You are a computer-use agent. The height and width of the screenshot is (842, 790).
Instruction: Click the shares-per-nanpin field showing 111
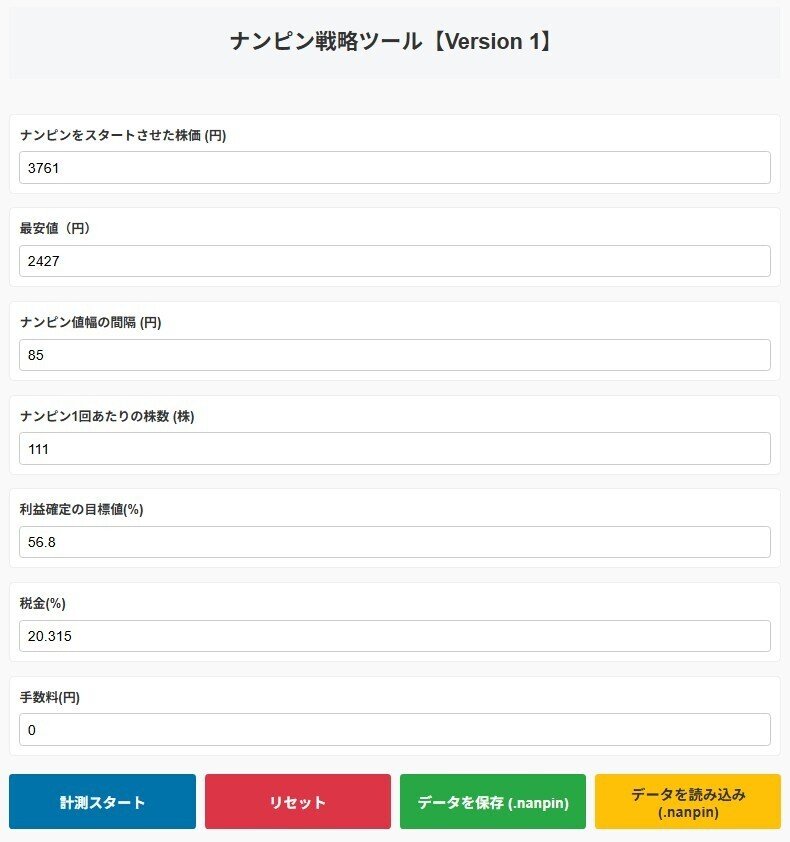(x=395, y=449)
